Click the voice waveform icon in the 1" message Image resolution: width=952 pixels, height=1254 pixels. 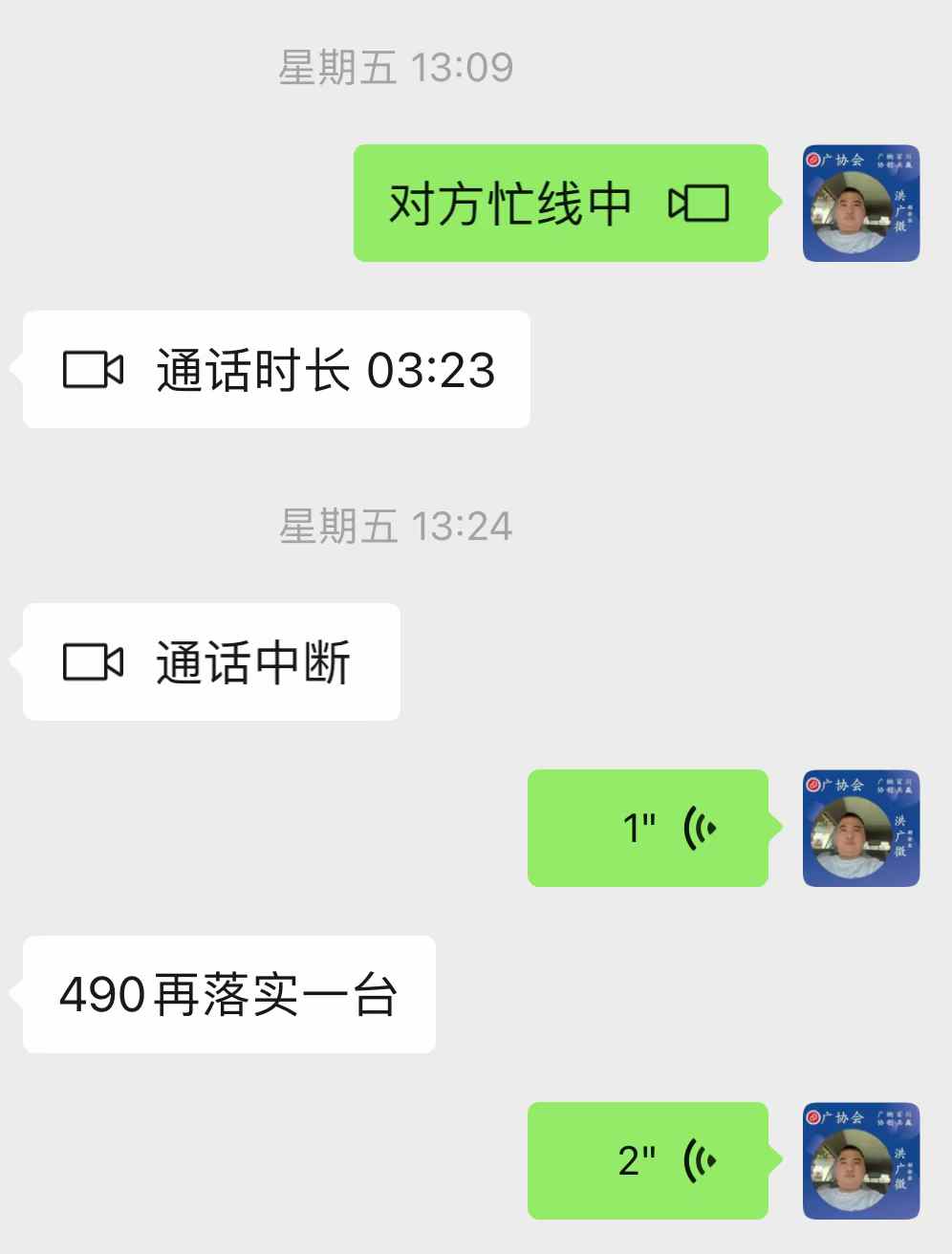pyautogui.click(x=699, y=826)
